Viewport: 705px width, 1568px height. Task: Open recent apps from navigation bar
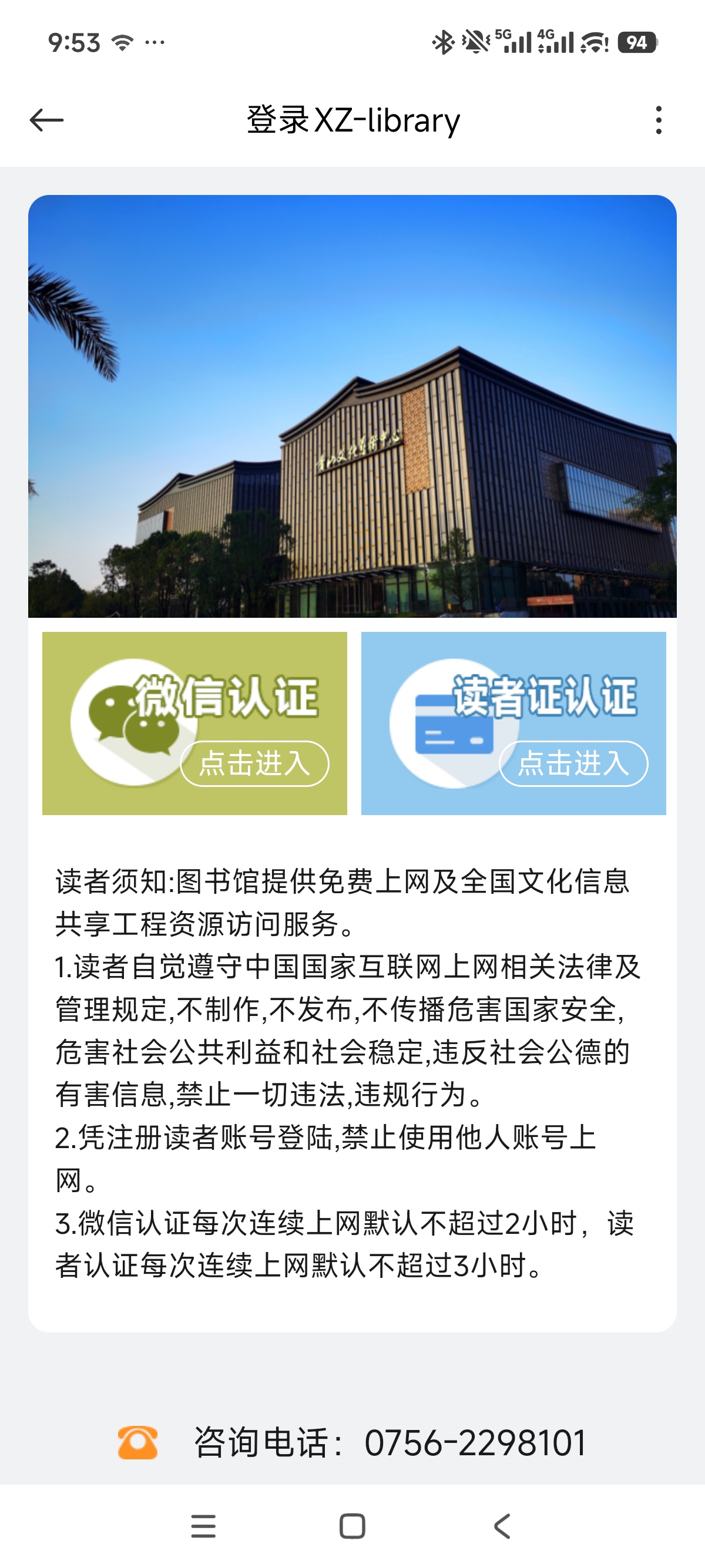(203, 1526)
